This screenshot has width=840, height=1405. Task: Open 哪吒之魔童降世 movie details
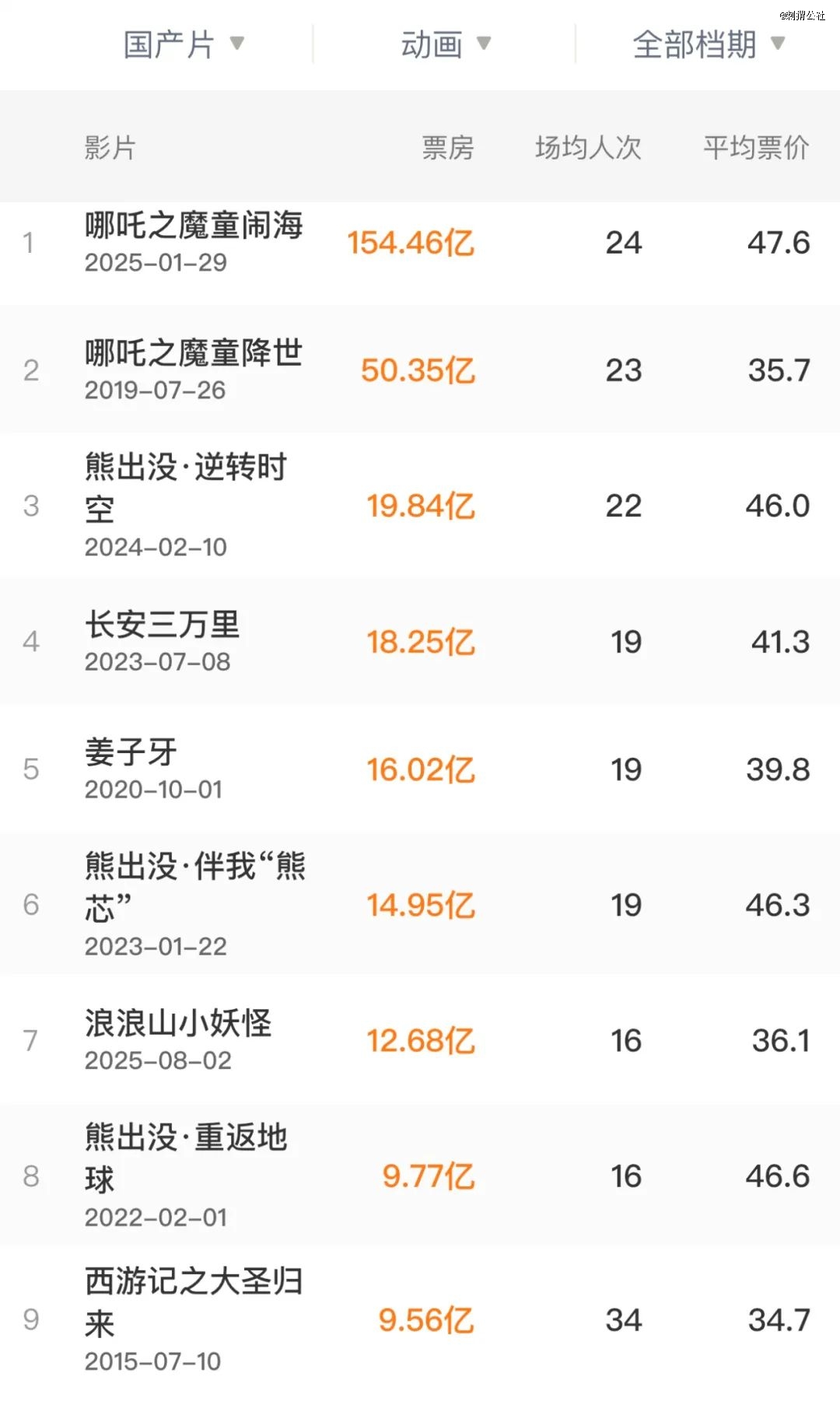click(194, 354)
